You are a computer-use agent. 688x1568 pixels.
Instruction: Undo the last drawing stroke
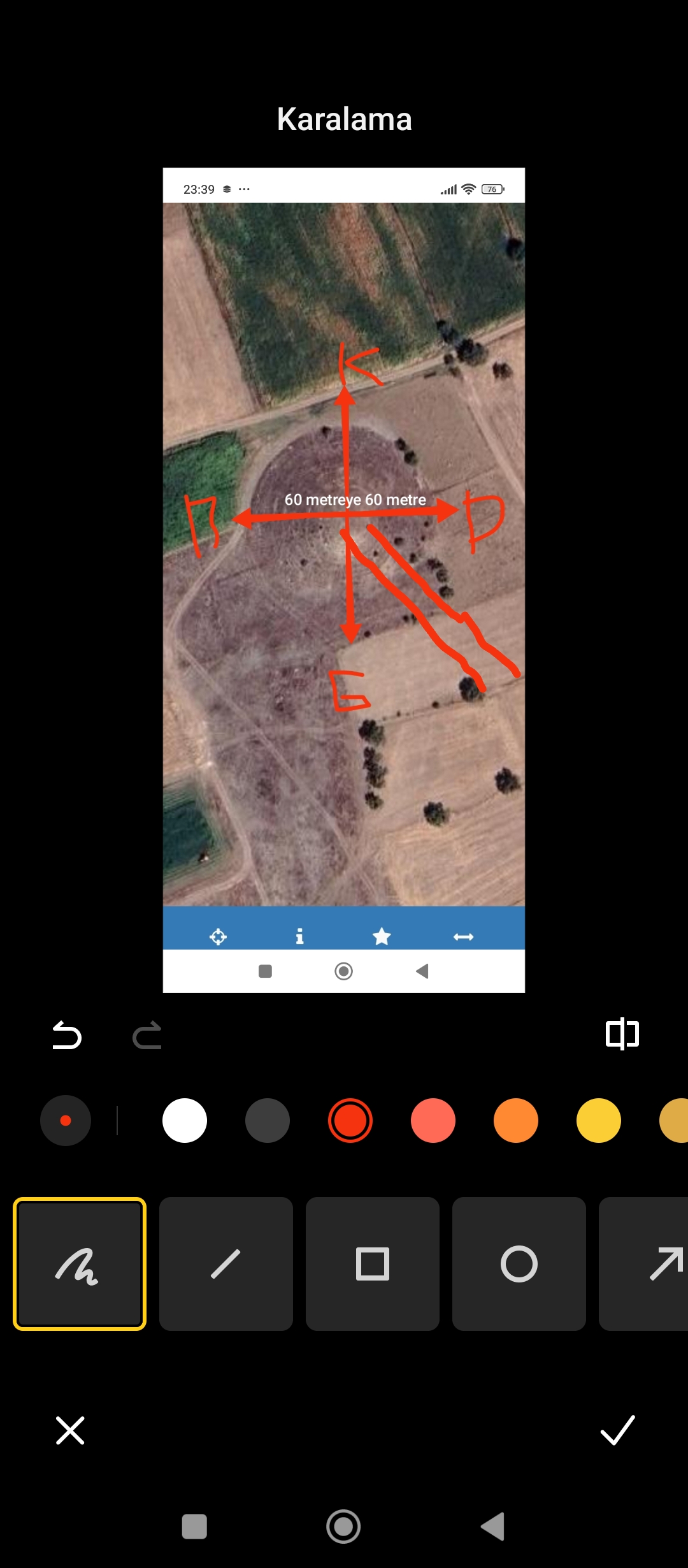point(67,1035)
